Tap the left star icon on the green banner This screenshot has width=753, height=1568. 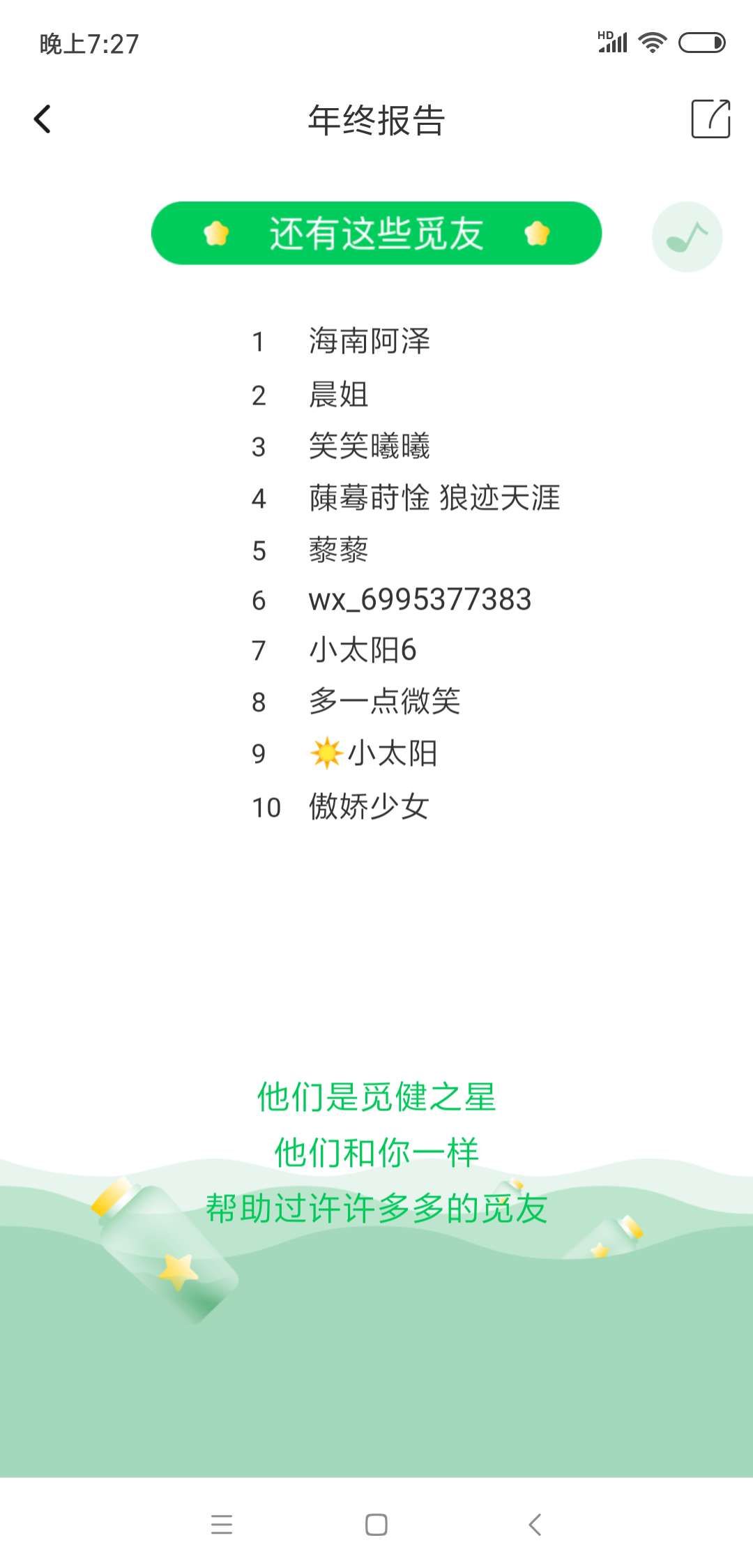click(220, 235)
